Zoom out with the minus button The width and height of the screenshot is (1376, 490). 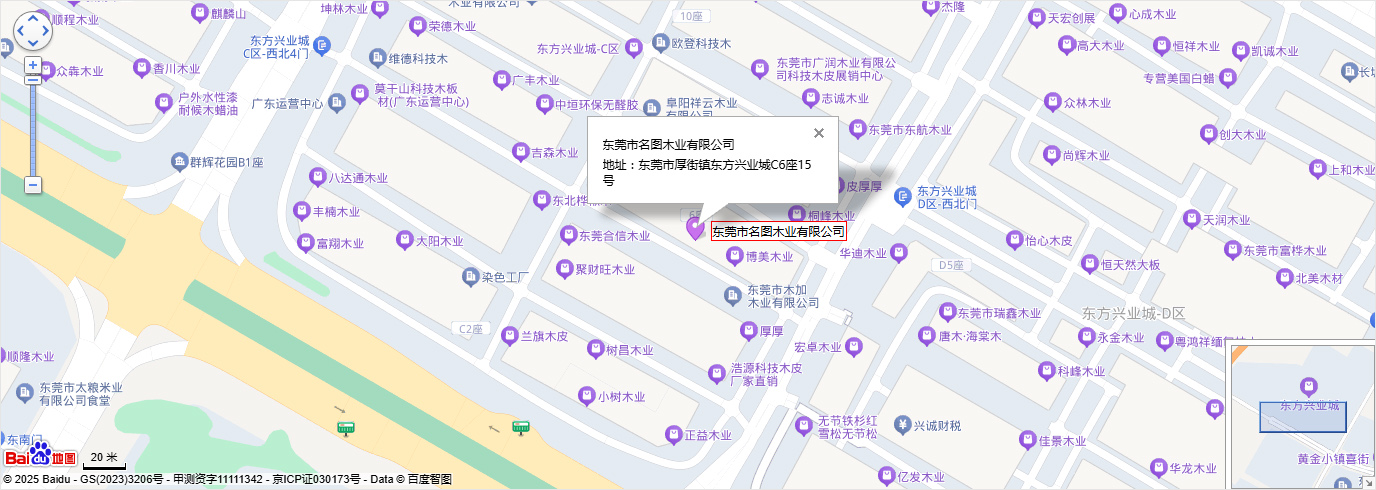(33, 185)
